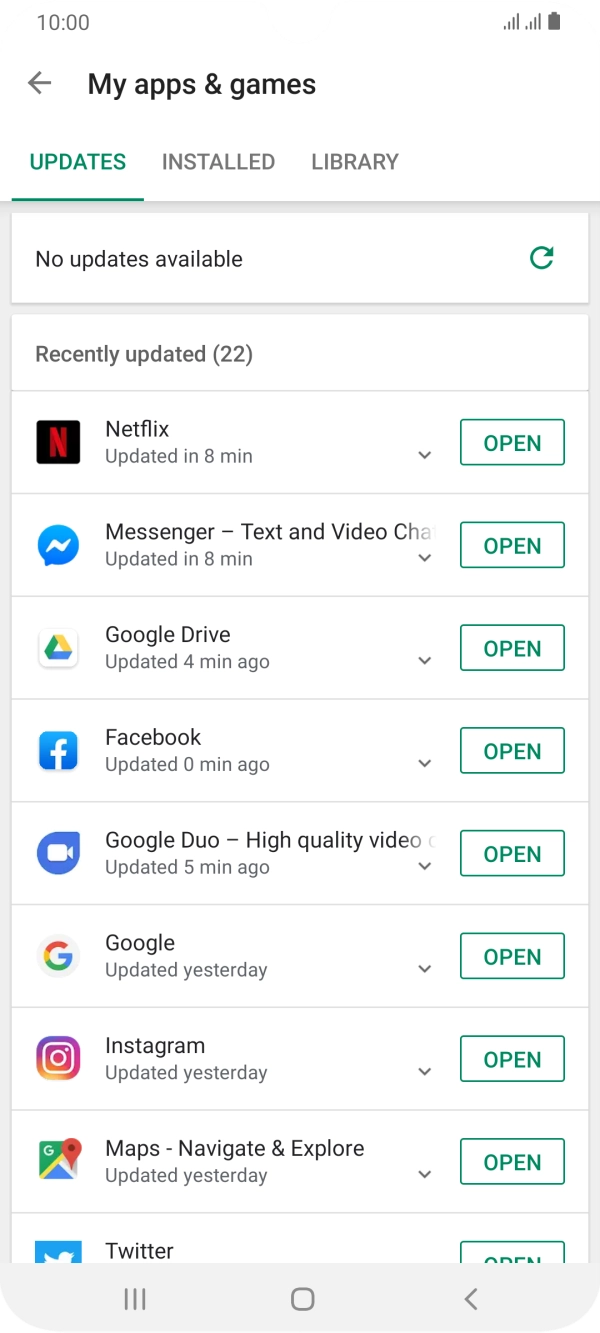
Task: Expand the Instagram update details chevron
Action: pos(425,1072)
